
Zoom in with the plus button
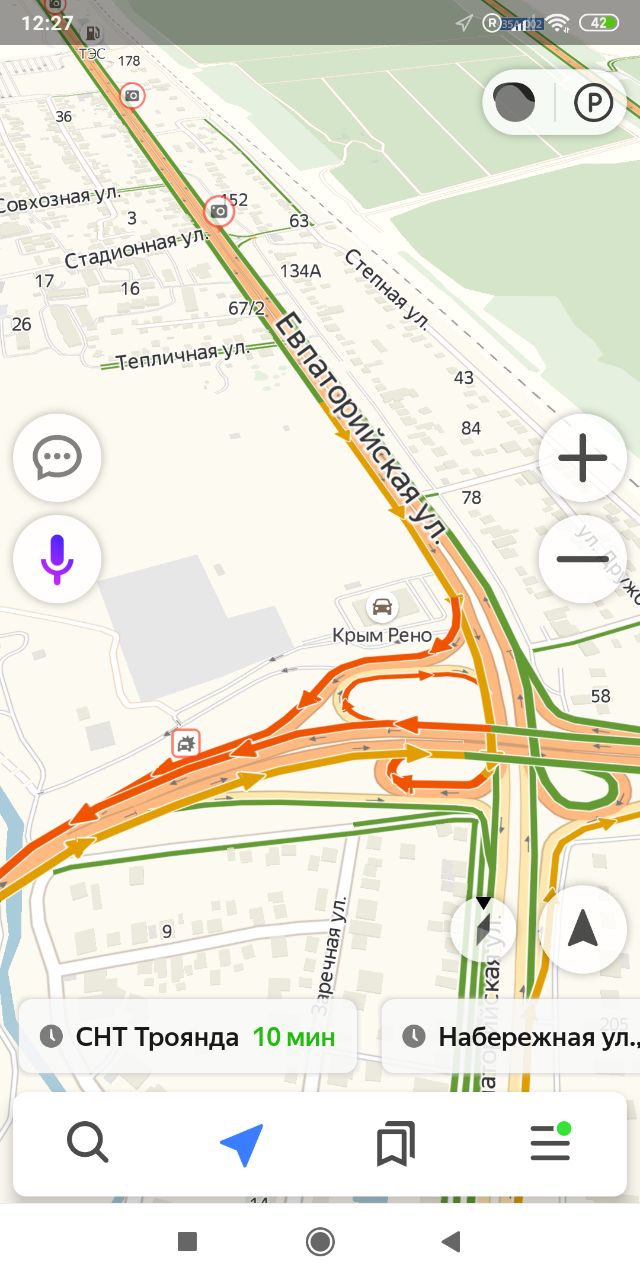[583, 459]
